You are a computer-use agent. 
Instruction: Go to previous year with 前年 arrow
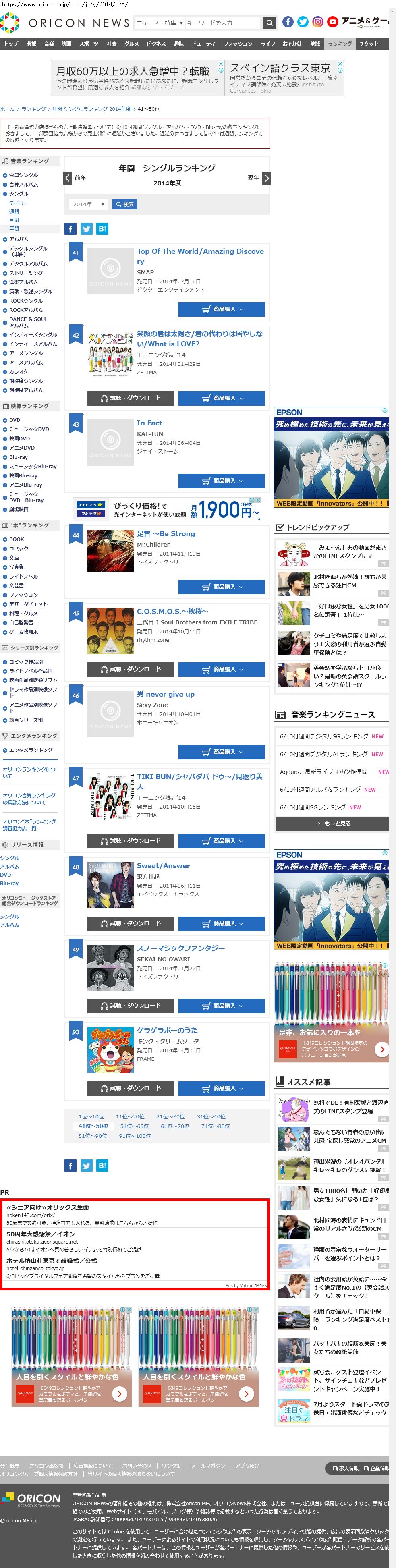click(x=68, y=178)
